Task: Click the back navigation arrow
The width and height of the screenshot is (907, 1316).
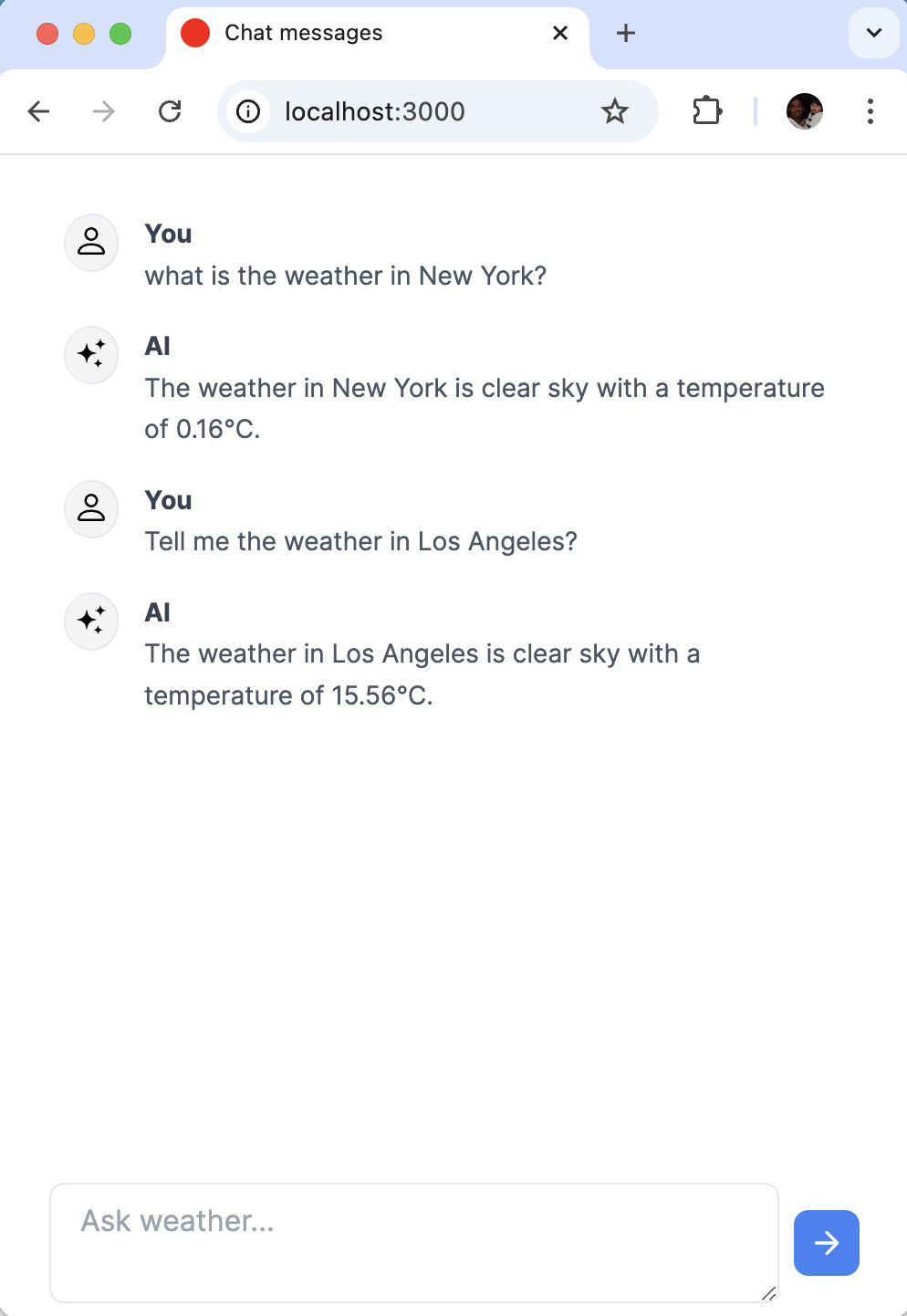Action: coord(38,111)
